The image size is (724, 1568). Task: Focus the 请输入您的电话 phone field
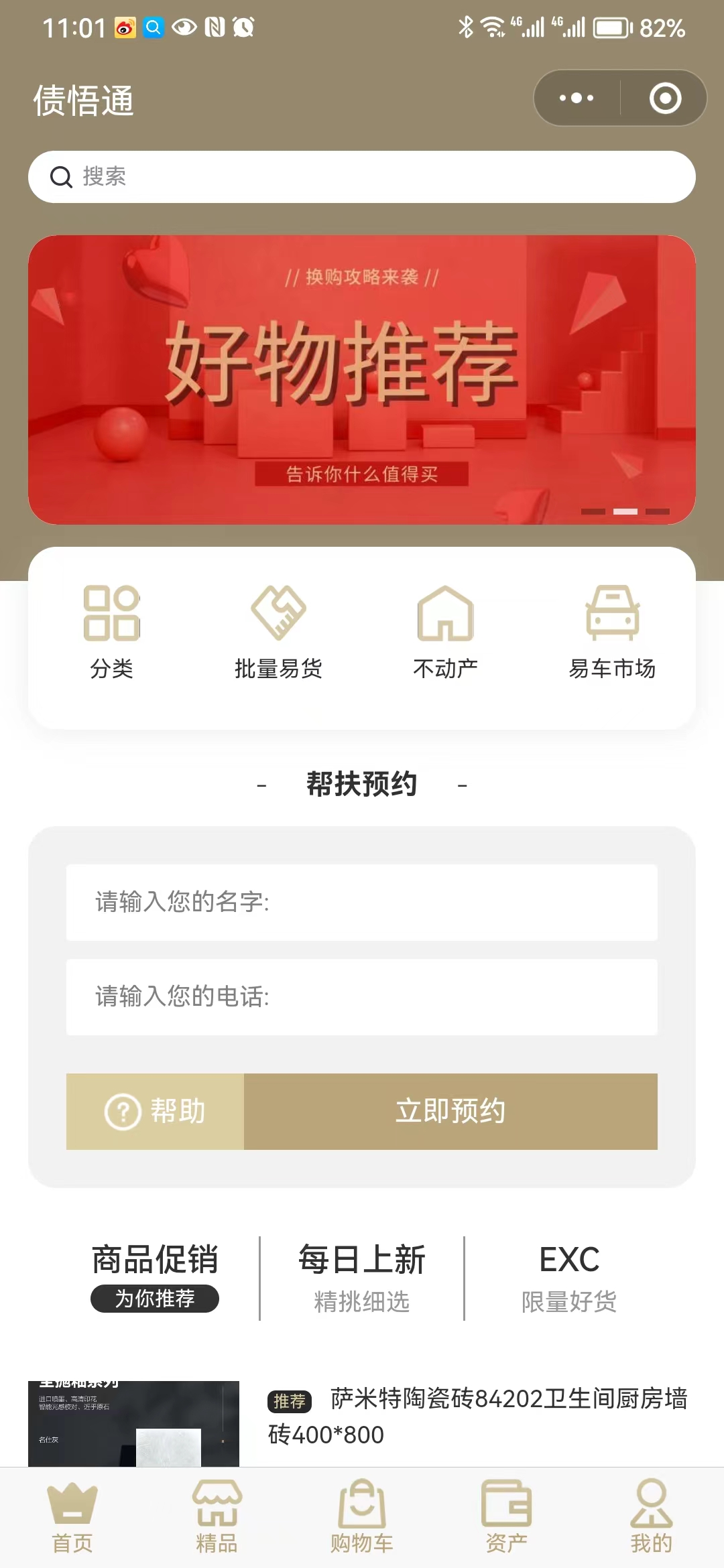[362, 996]
